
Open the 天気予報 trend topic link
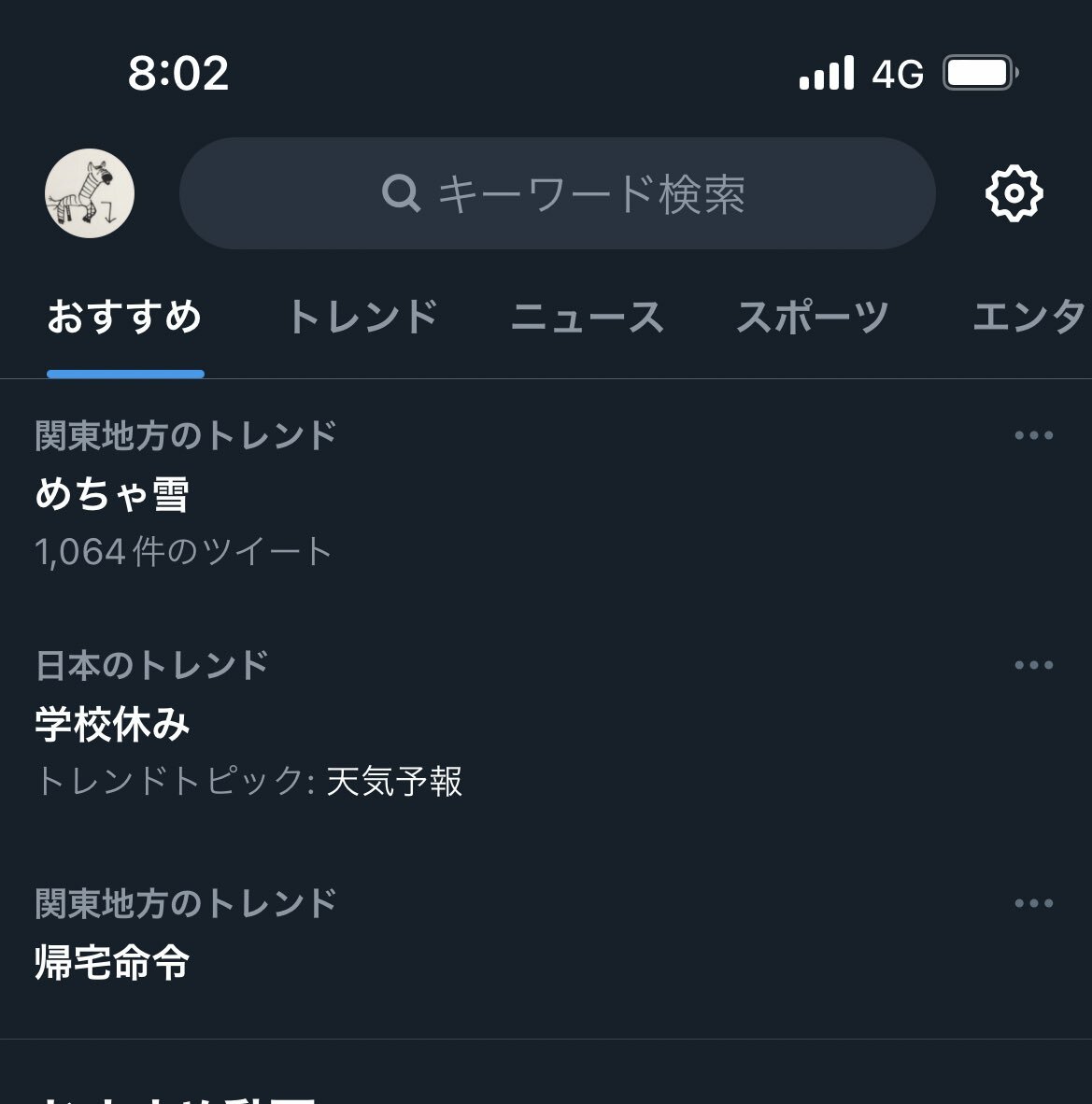tap(394, 782)
